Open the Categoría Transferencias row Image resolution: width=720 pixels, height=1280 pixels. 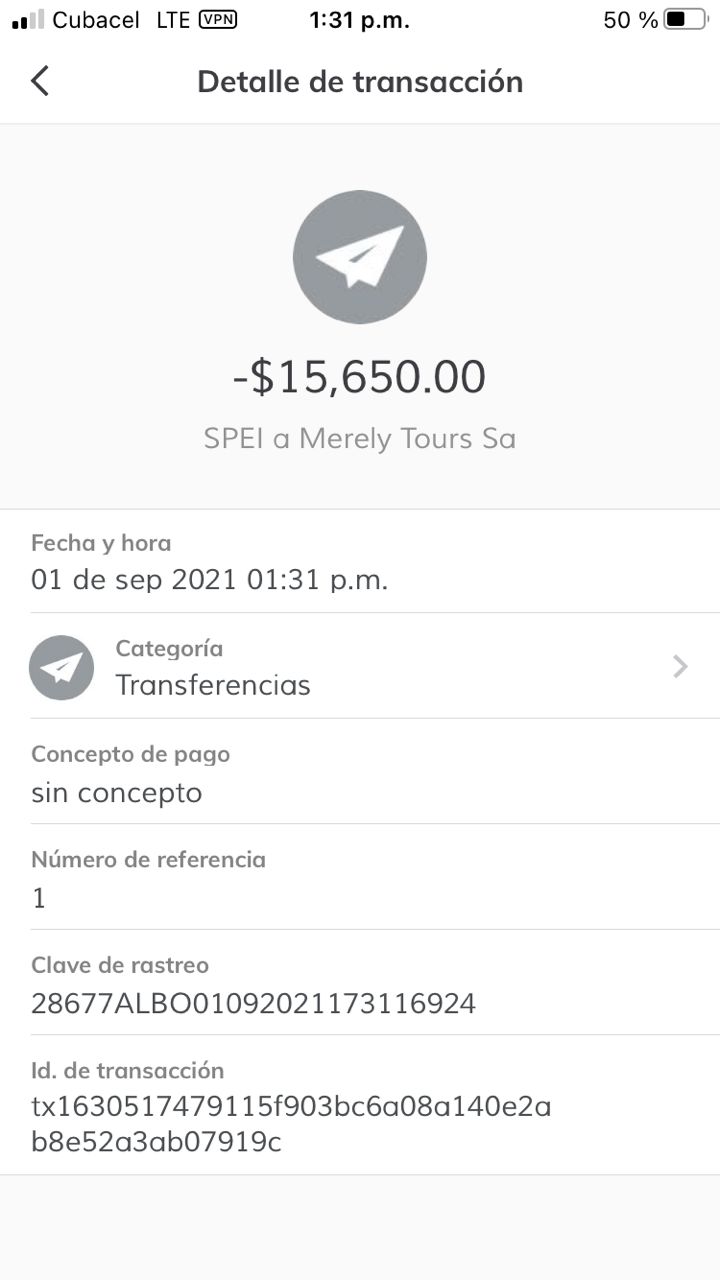tap(360, 666)
